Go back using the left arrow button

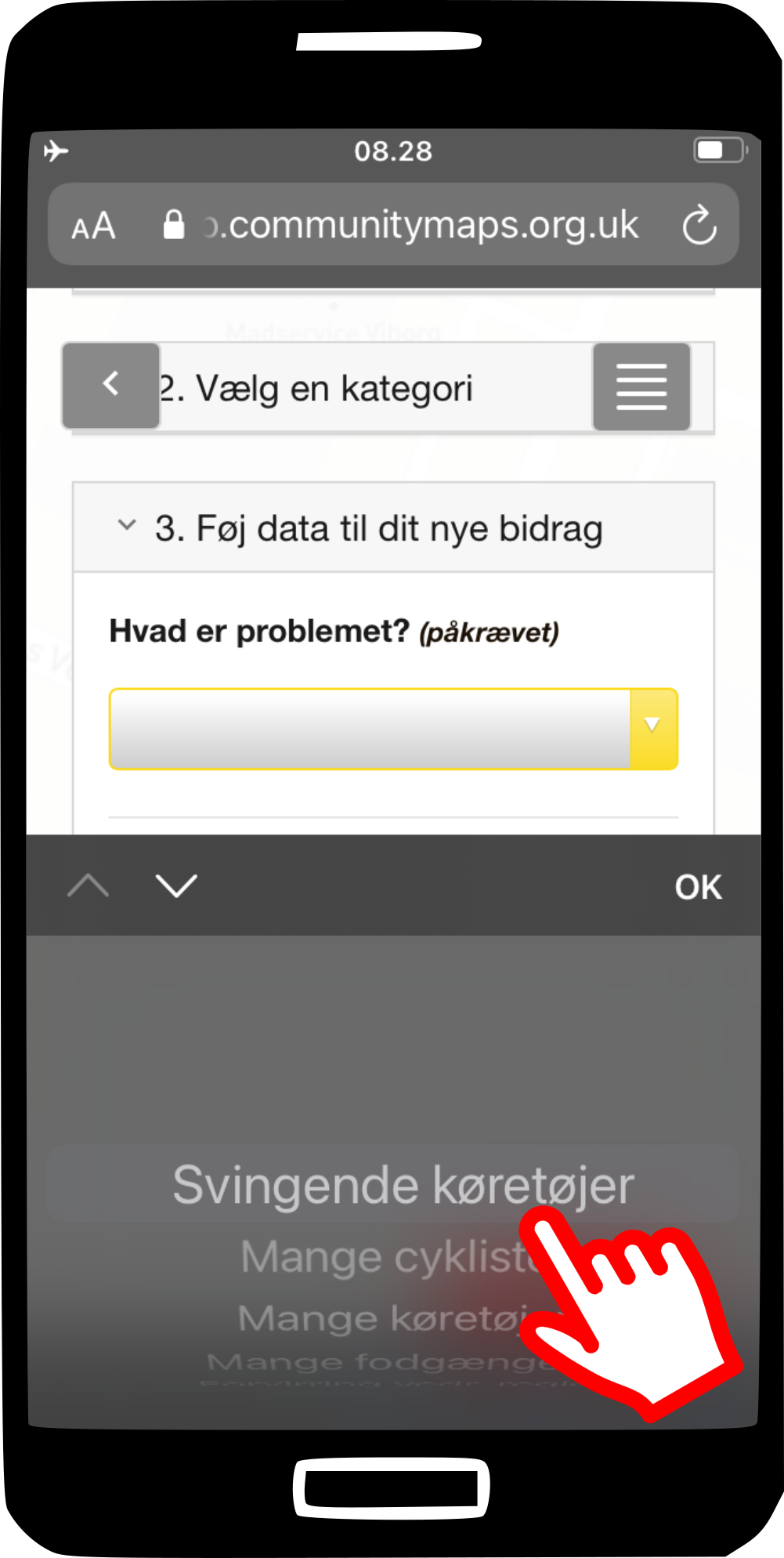click(x=111, y=386)
